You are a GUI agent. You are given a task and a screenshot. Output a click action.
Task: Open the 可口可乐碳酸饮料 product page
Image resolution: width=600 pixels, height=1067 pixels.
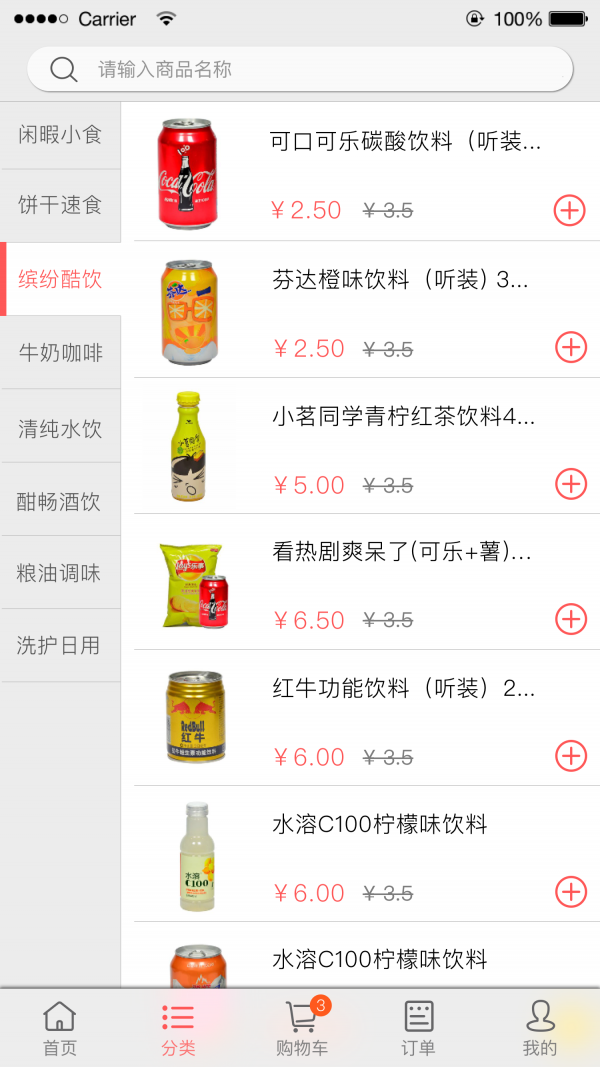[x=405, y=142]
